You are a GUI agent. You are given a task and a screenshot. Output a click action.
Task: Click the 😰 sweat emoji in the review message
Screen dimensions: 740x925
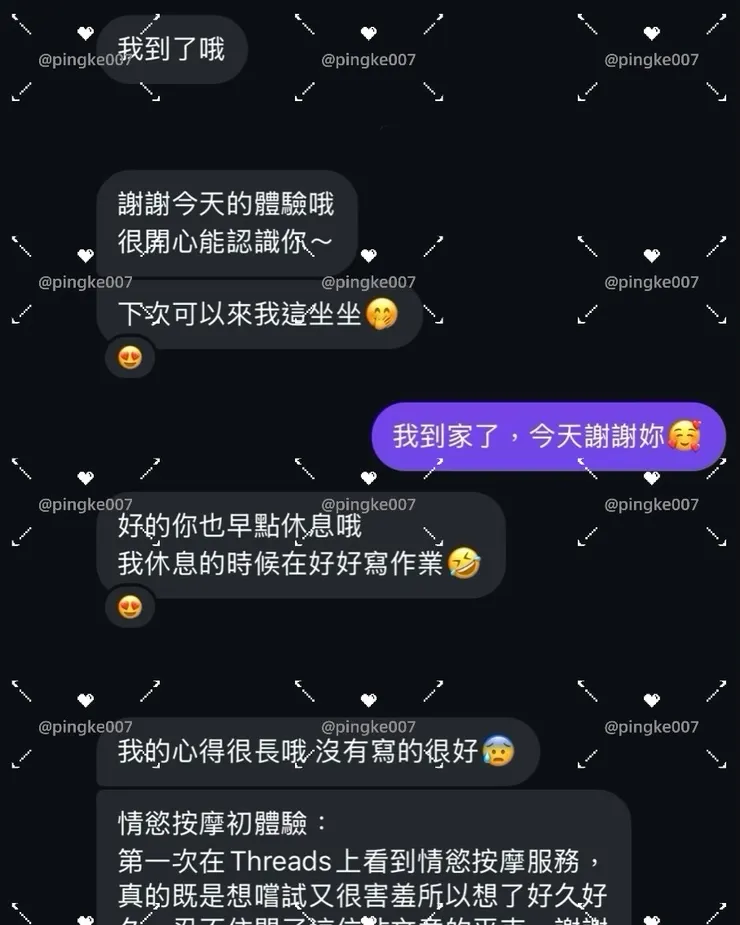pos(500,750)
